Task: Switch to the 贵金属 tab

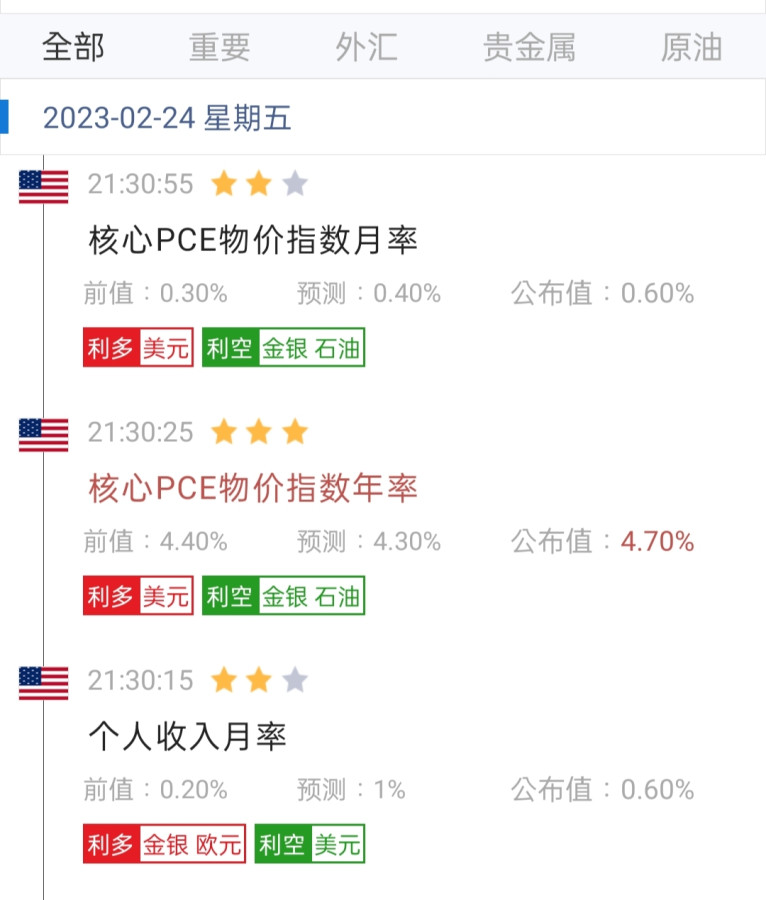Action: pos(529,47)
